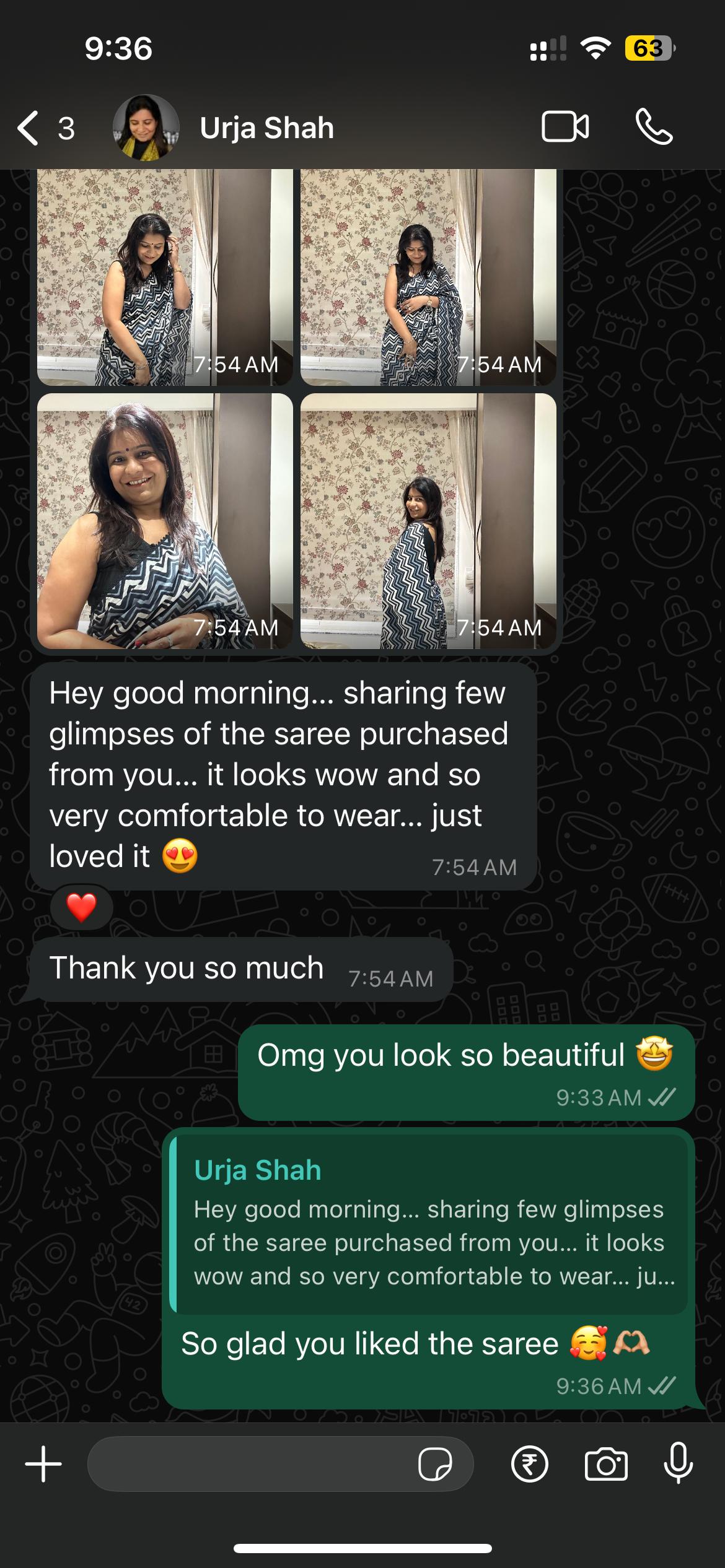Image resolution: width=725 pixels, height=1568 pixels.
Task: Tap the microphone to record voice message
Action: [x=678, y=1464]
